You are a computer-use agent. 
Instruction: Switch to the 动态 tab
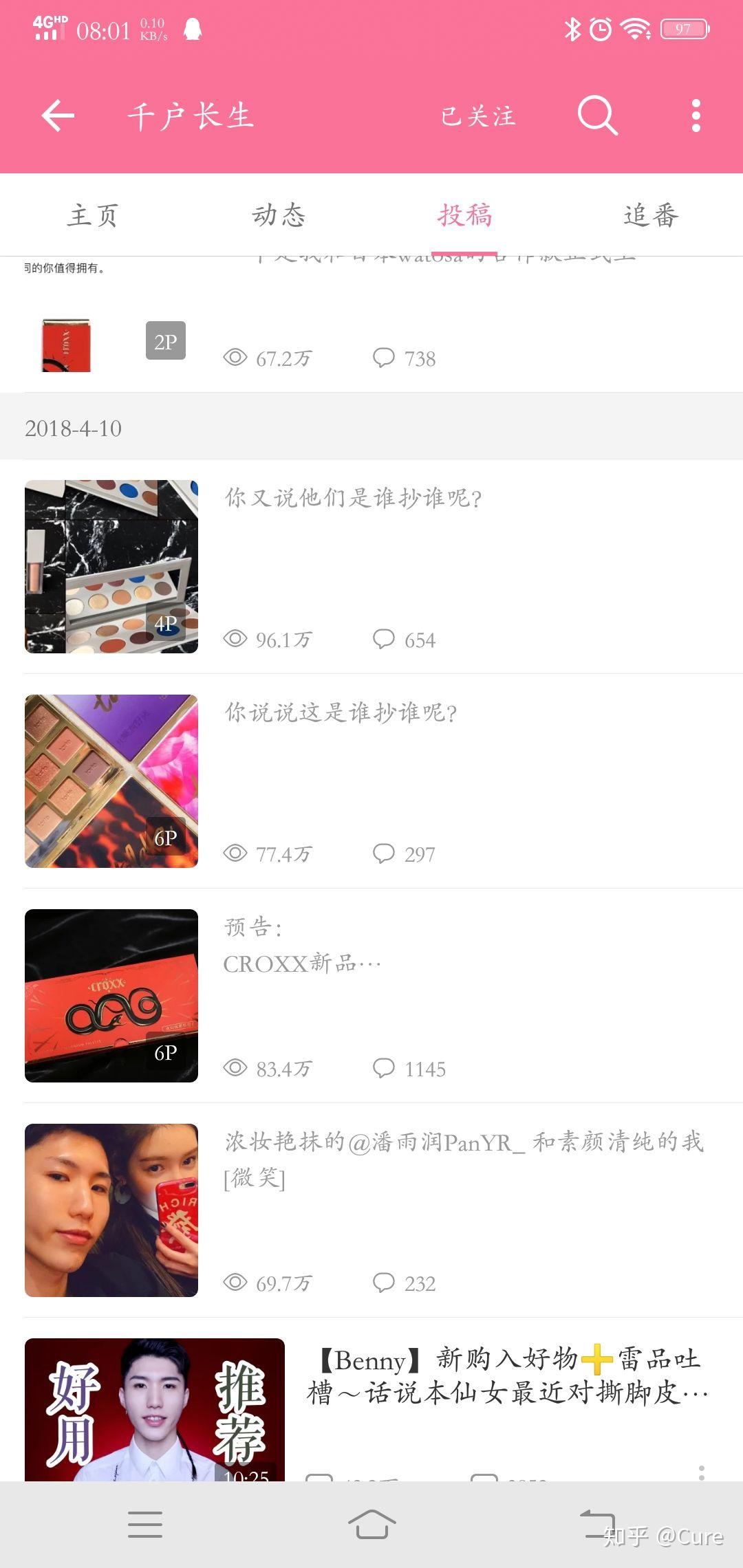[x=279, y=215]
